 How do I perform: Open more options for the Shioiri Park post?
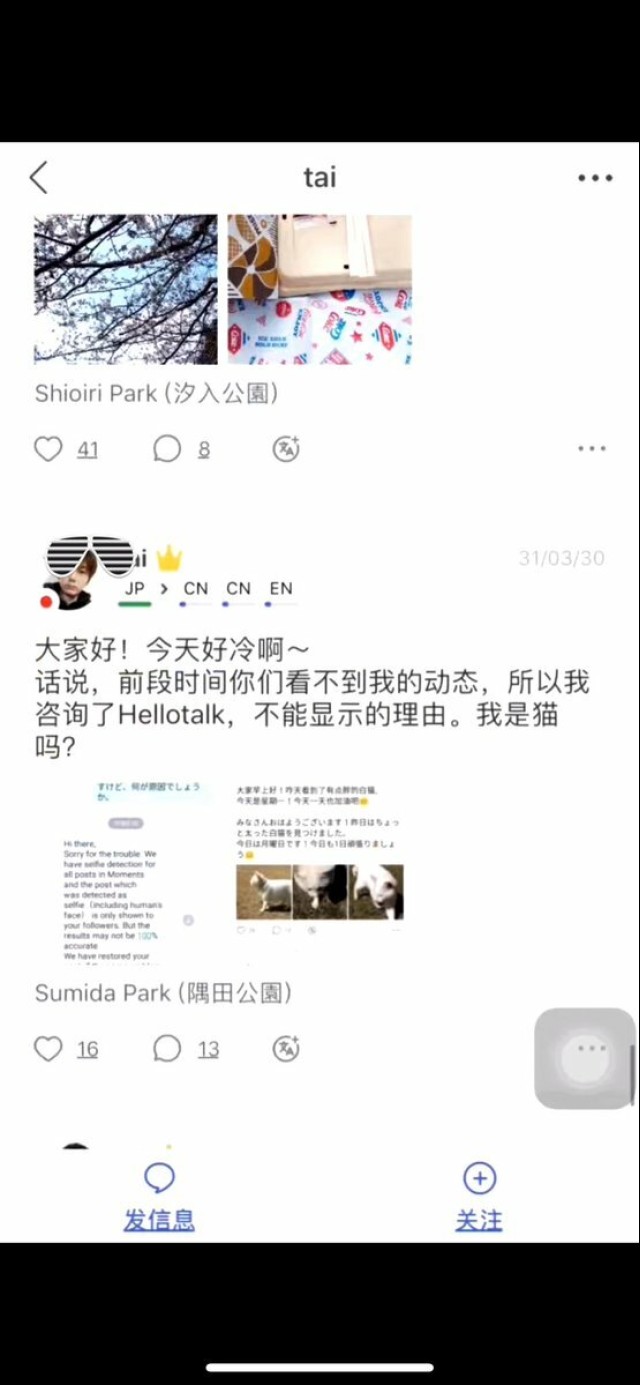coord(592,449)
